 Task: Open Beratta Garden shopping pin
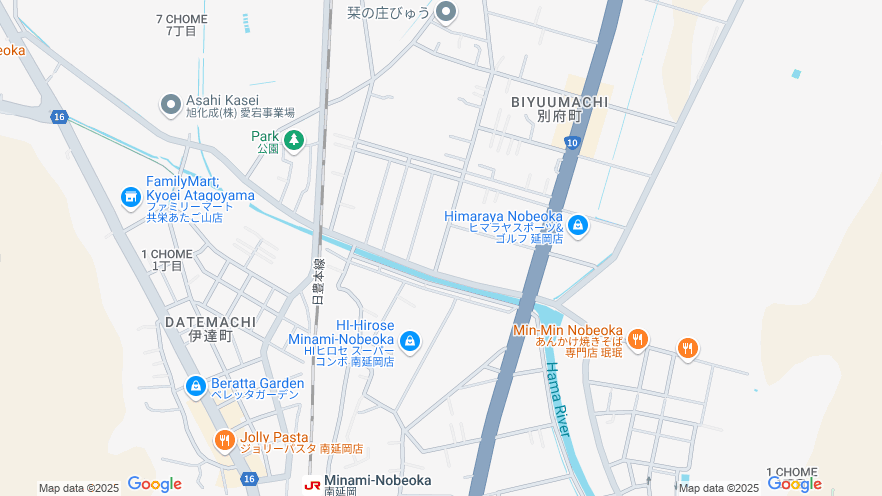[x=196, y=385]
